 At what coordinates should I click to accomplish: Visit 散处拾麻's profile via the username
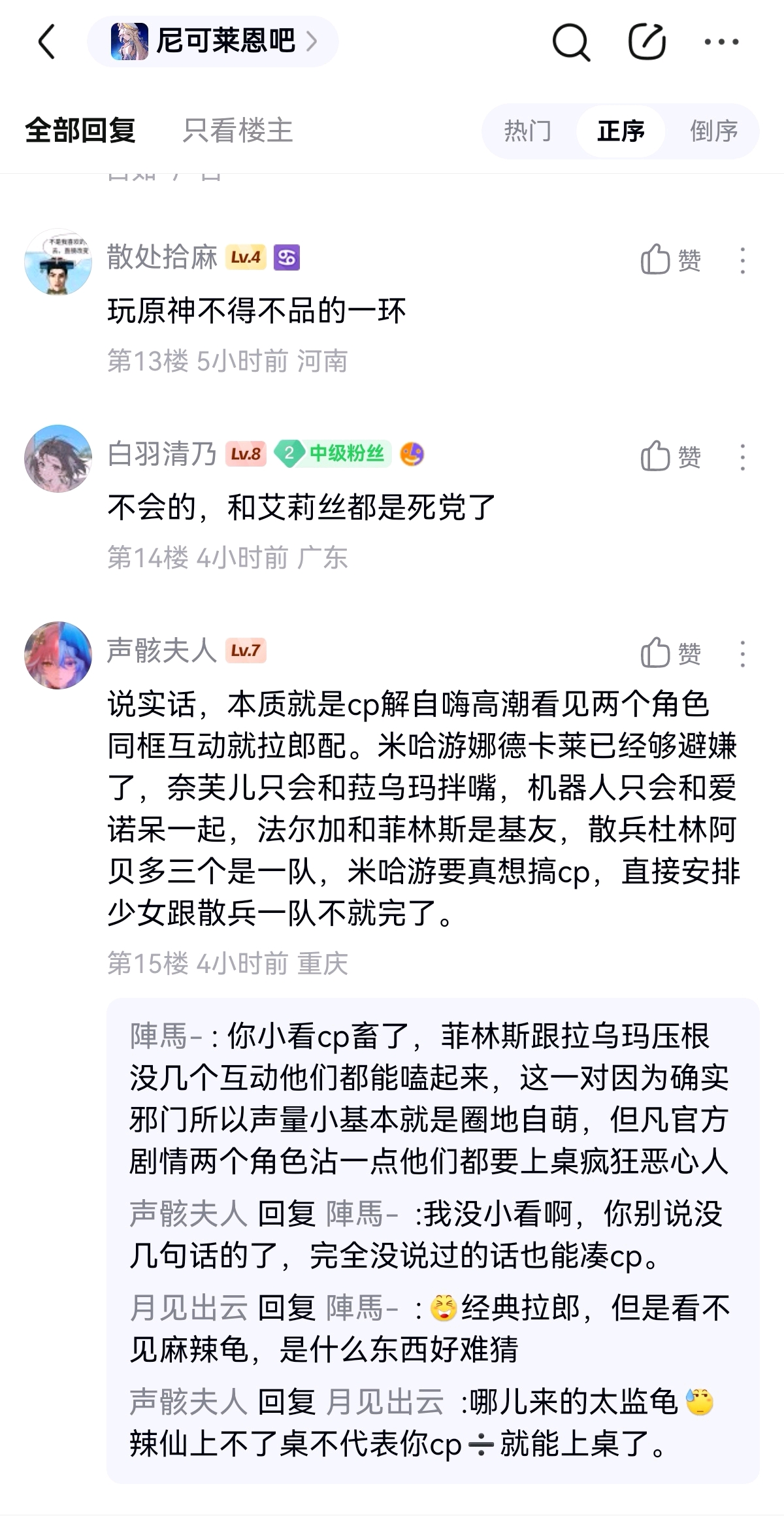pyautogui.click(x=162, y=257)
